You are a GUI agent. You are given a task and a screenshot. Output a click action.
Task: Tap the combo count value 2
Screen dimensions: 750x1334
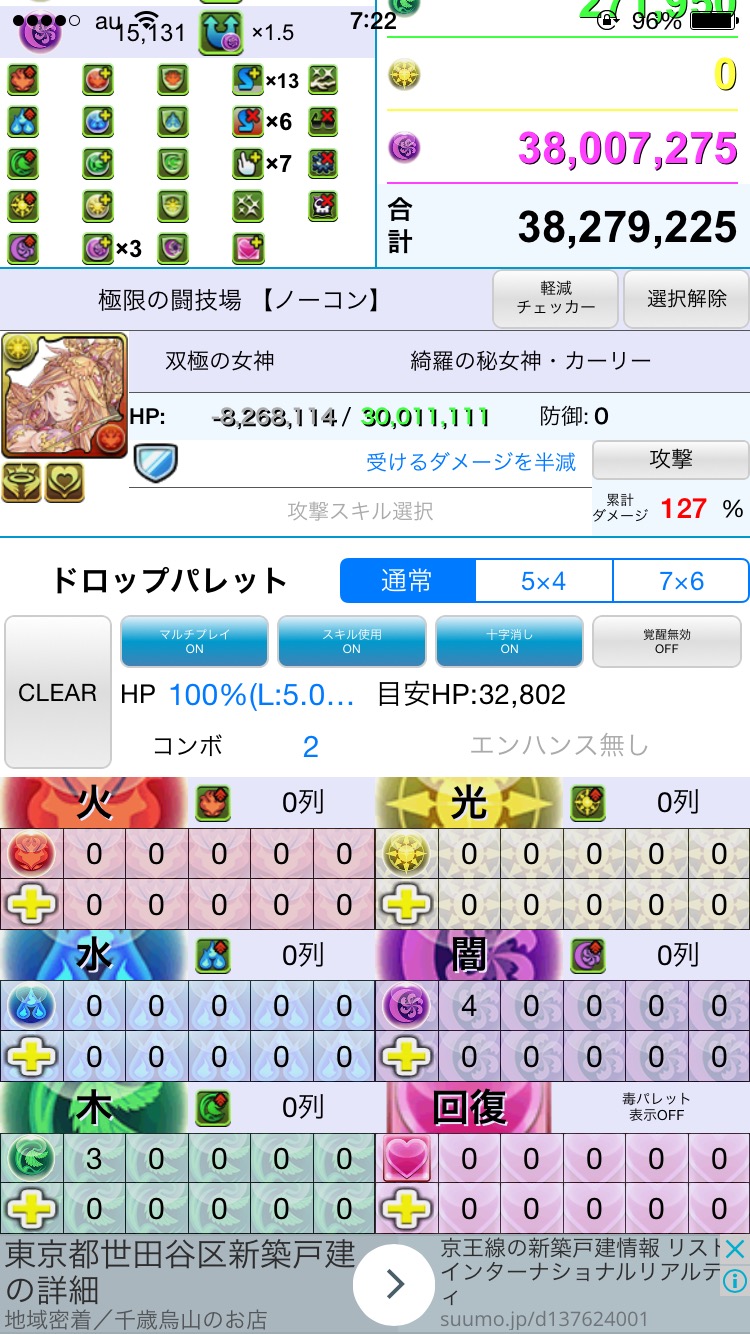[x=310, y=746]
